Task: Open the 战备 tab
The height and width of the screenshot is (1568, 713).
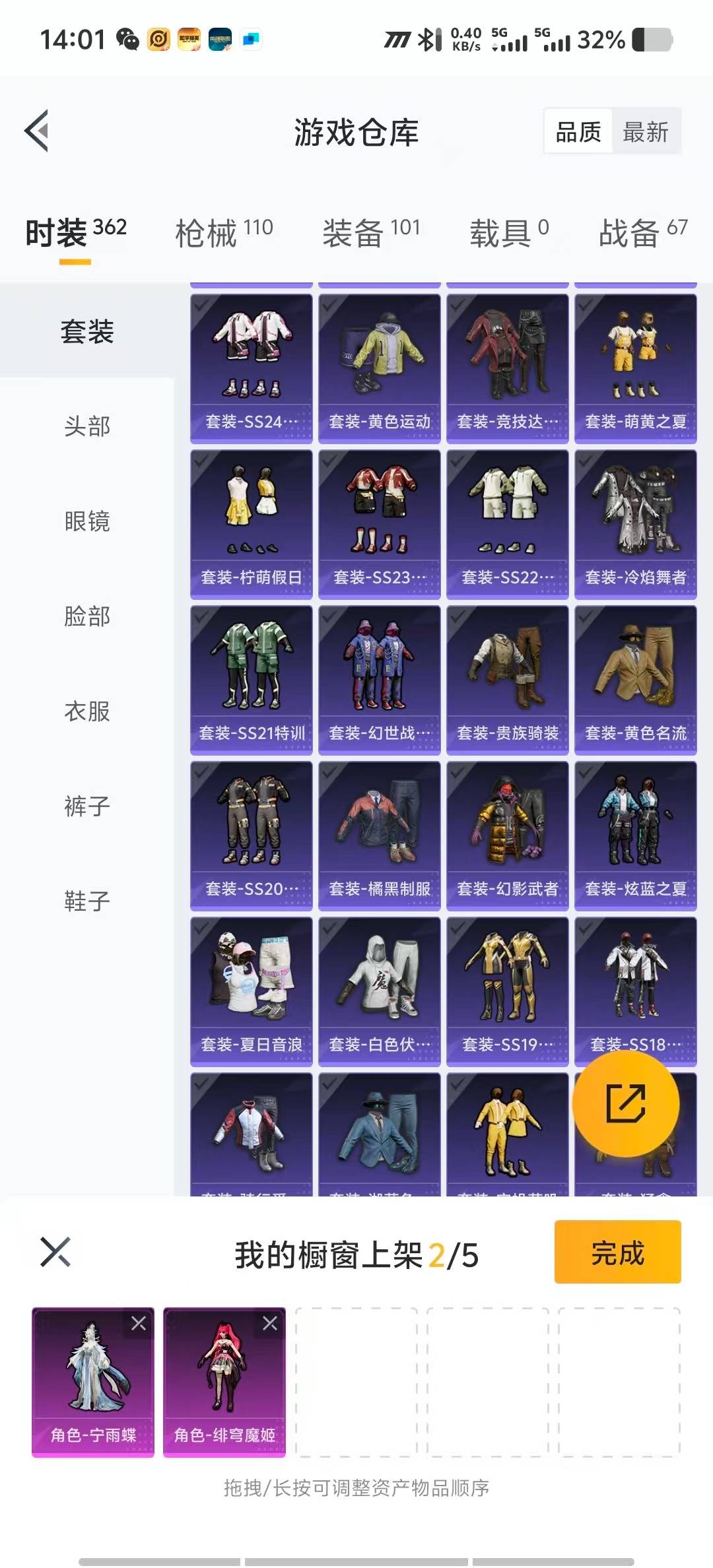Action: 642,232
